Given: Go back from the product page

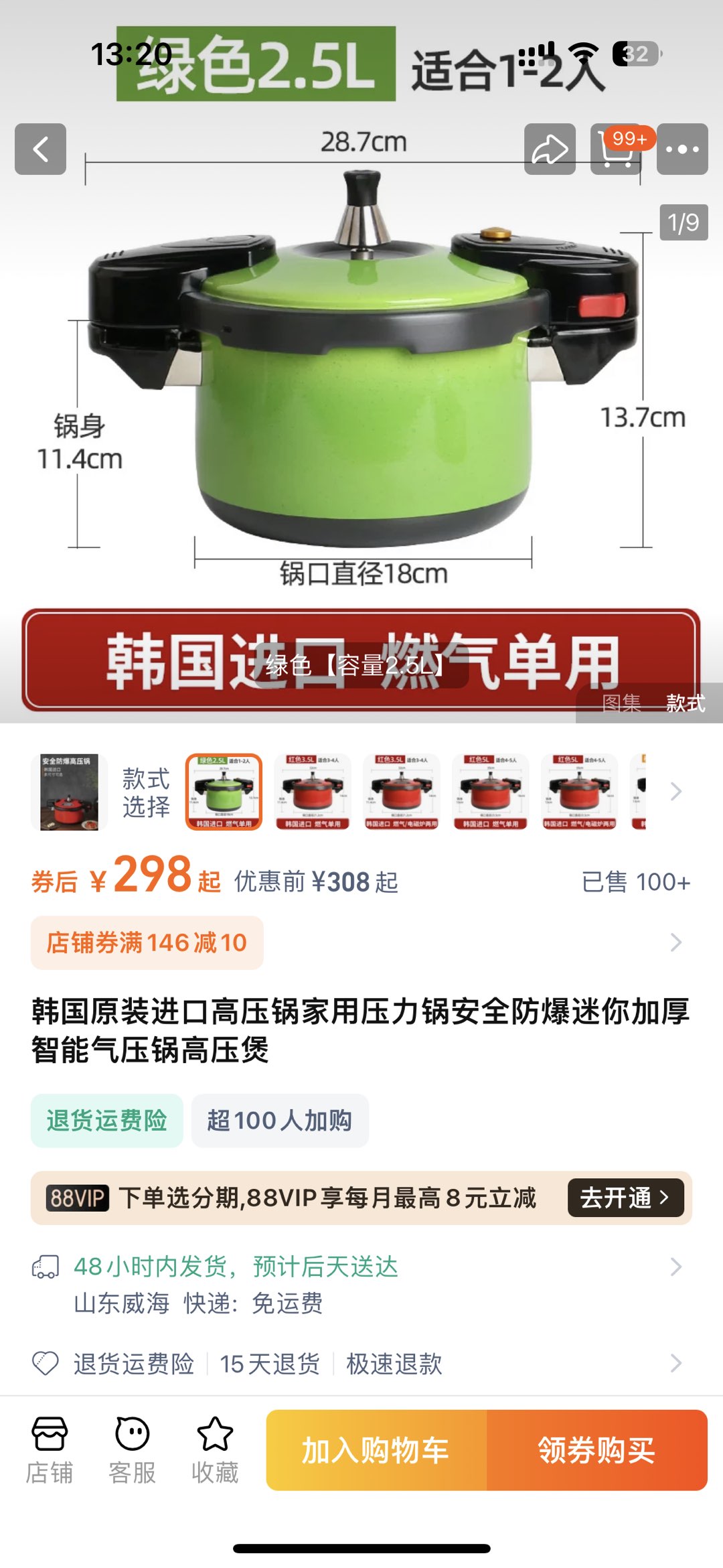Looking at the screenshot, I should click(41, 149).
